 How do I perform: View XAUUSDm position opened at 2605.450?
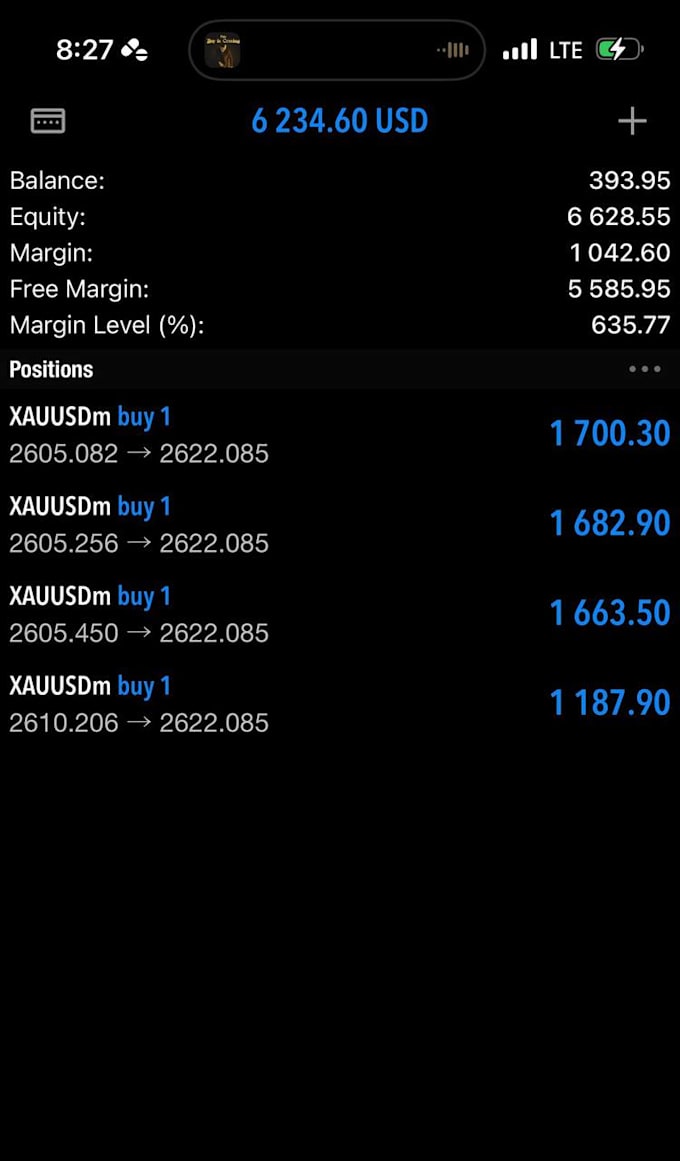pyautogui.click(x=340, y=614)
